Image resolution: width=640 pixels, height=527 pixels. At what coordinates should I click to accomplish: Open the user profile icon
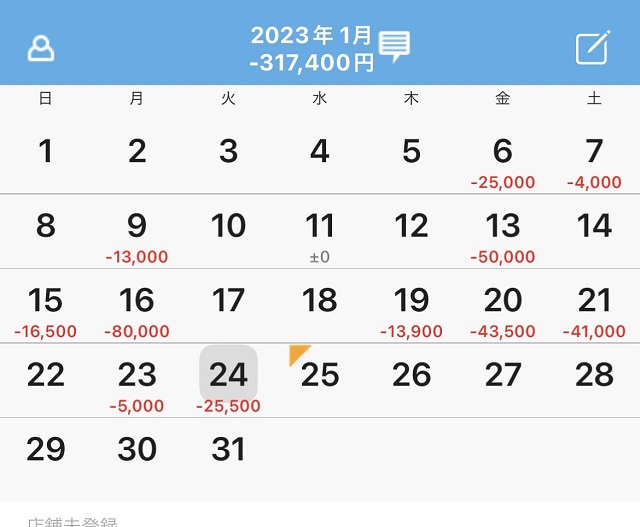(x=41, y=48)
